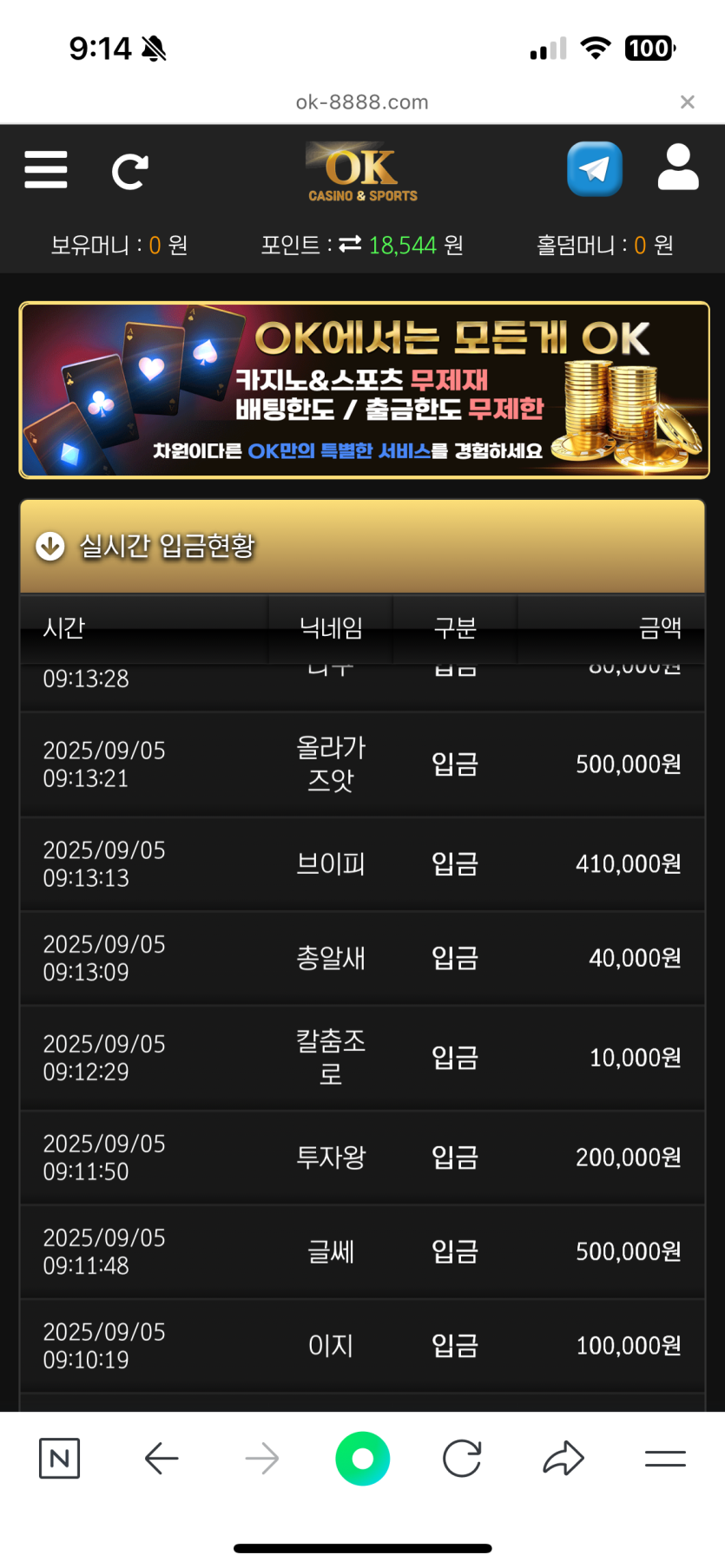
Task: Convert points with the swap arrows icon
Action: (x=350, y=245)
